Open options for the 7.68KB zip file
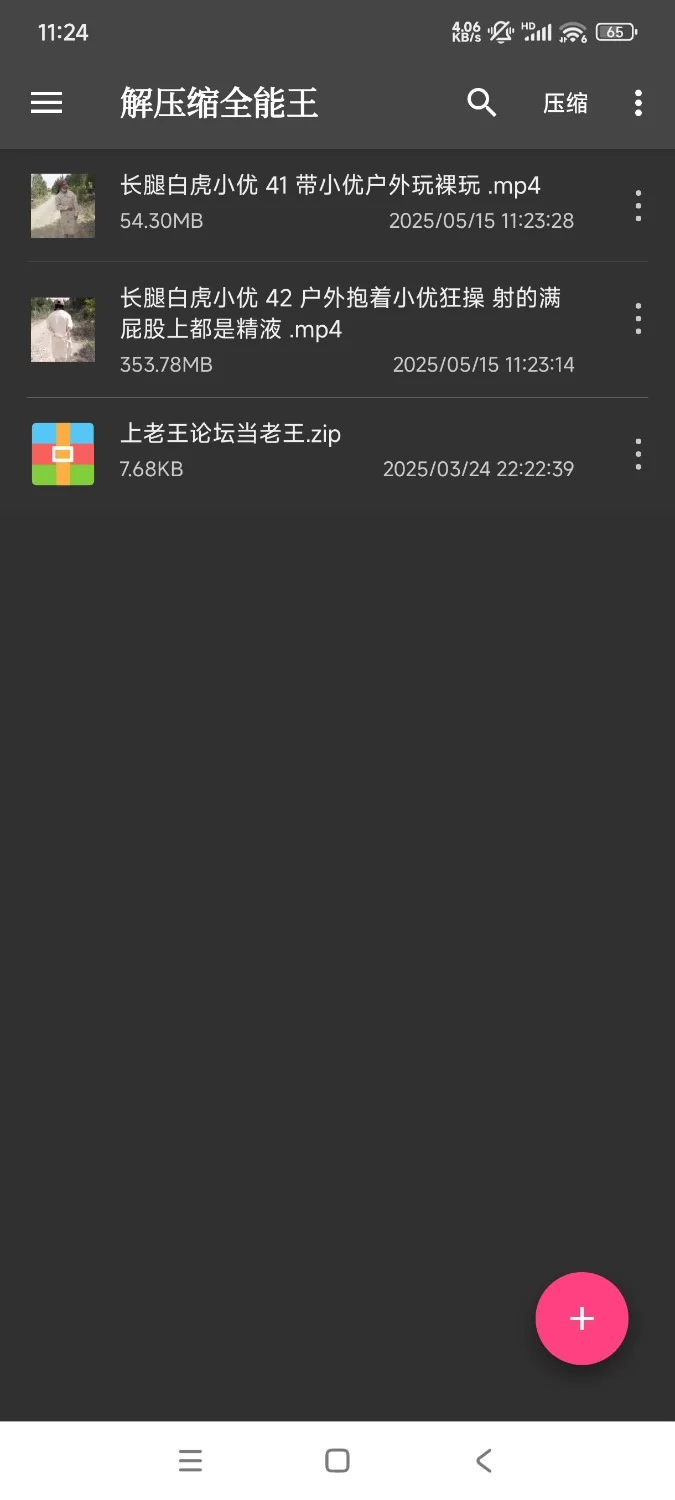The width and height of the screenshot is (675, 1500). tap(638, 454)
